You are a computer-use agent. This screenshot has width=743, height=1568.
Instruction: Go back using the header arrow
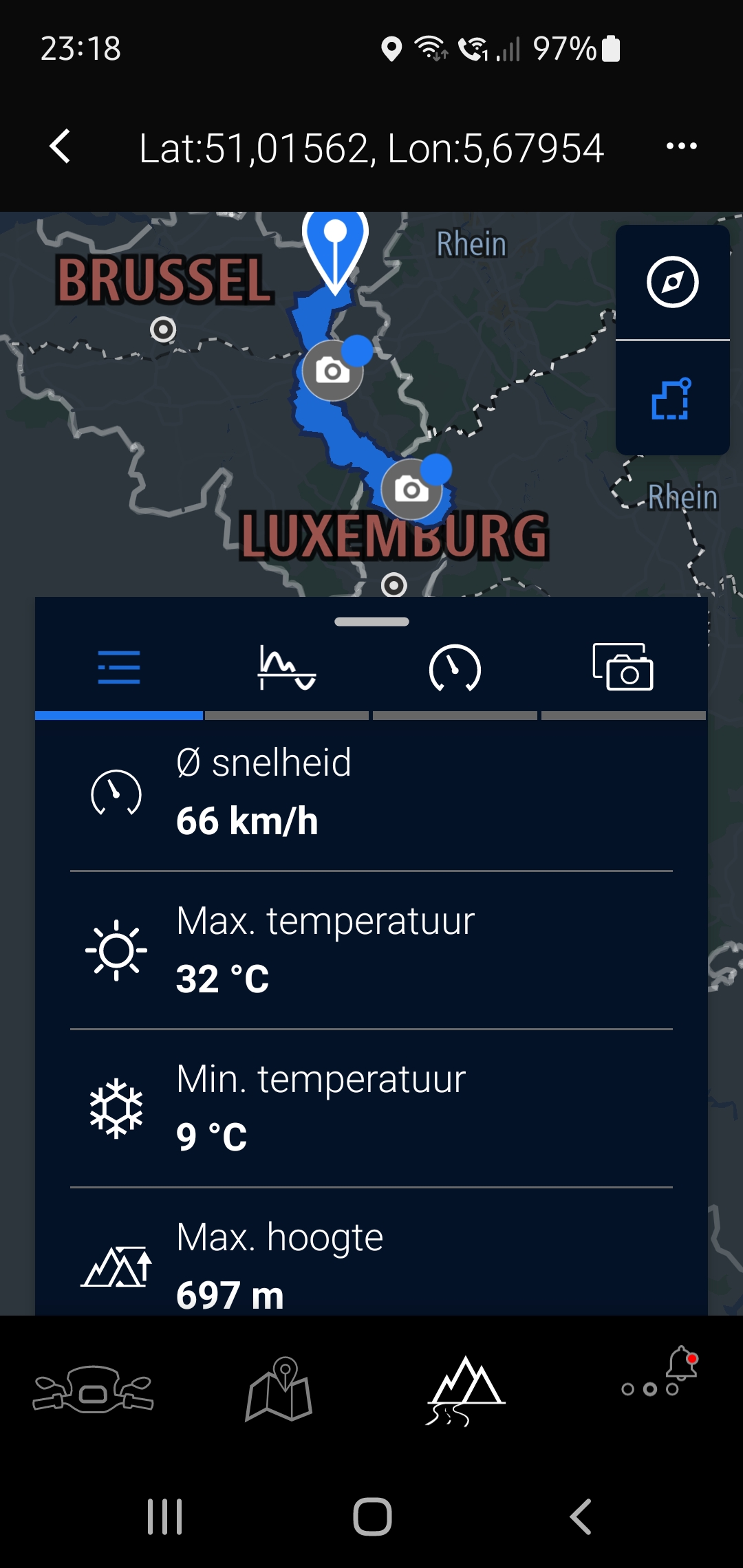point(61,146)
